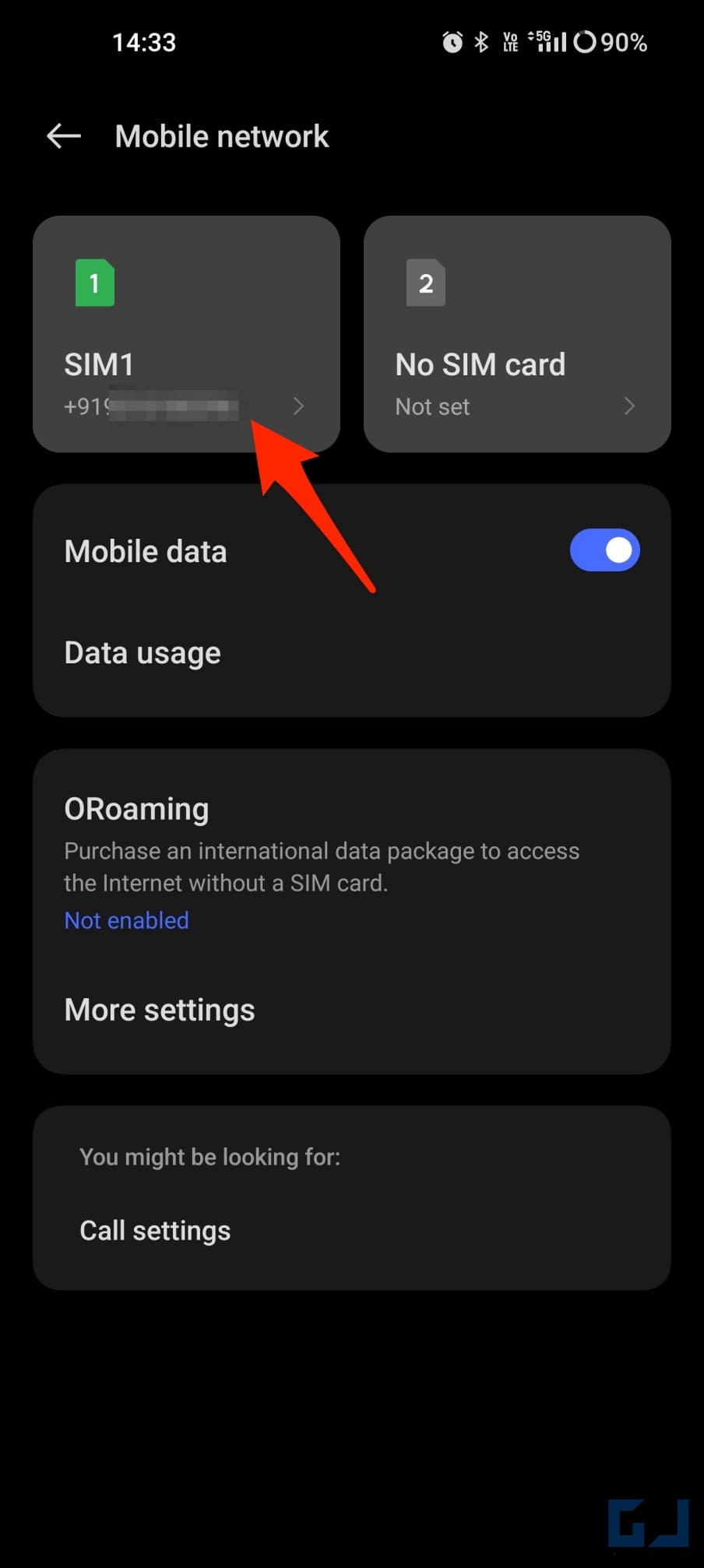The width and height of the screenshot is (704, 1568).
Task: Go back from Mobile network
Action: 64,136
